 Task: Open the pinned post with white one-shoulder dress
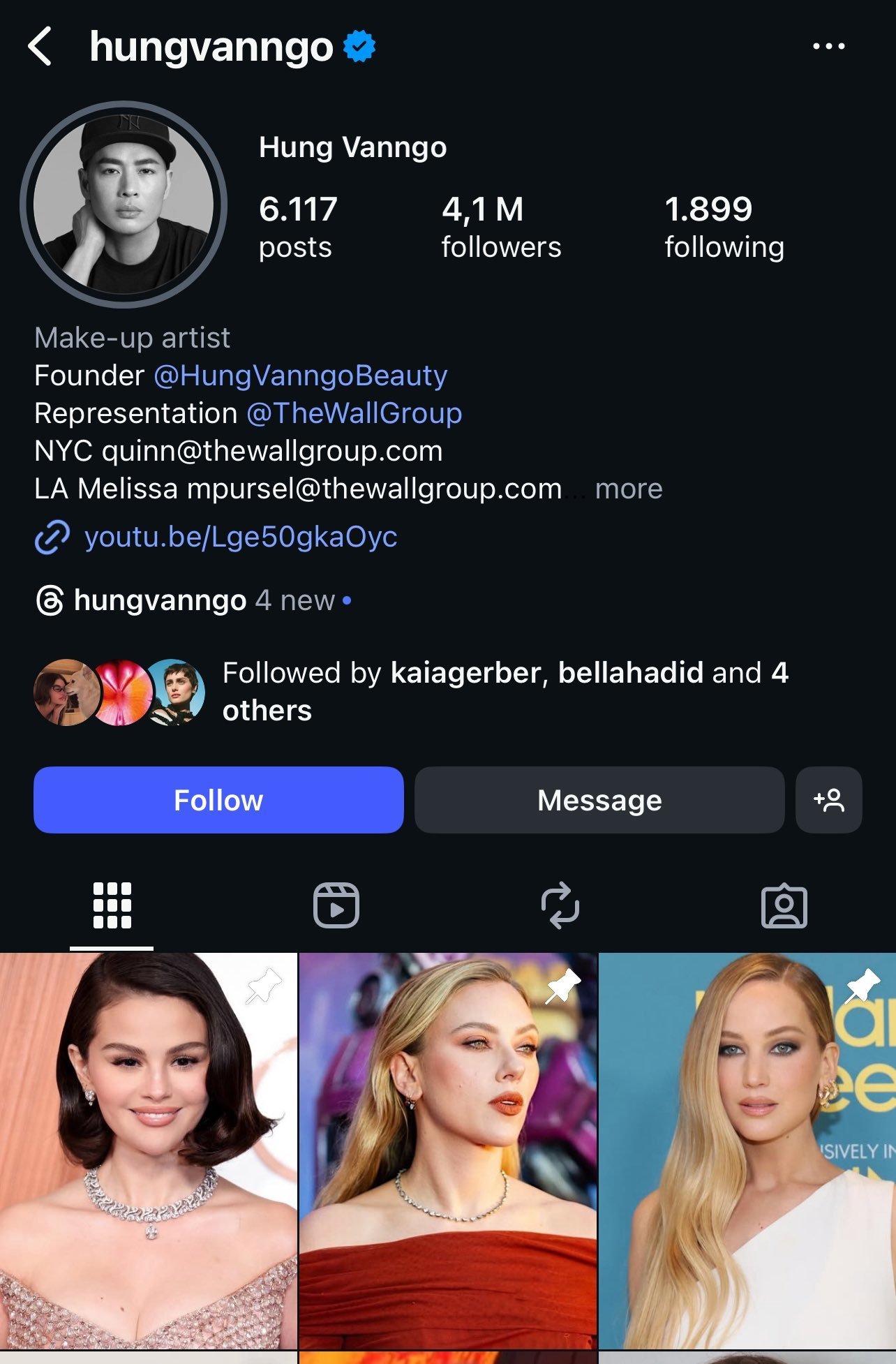point(747,1151)
